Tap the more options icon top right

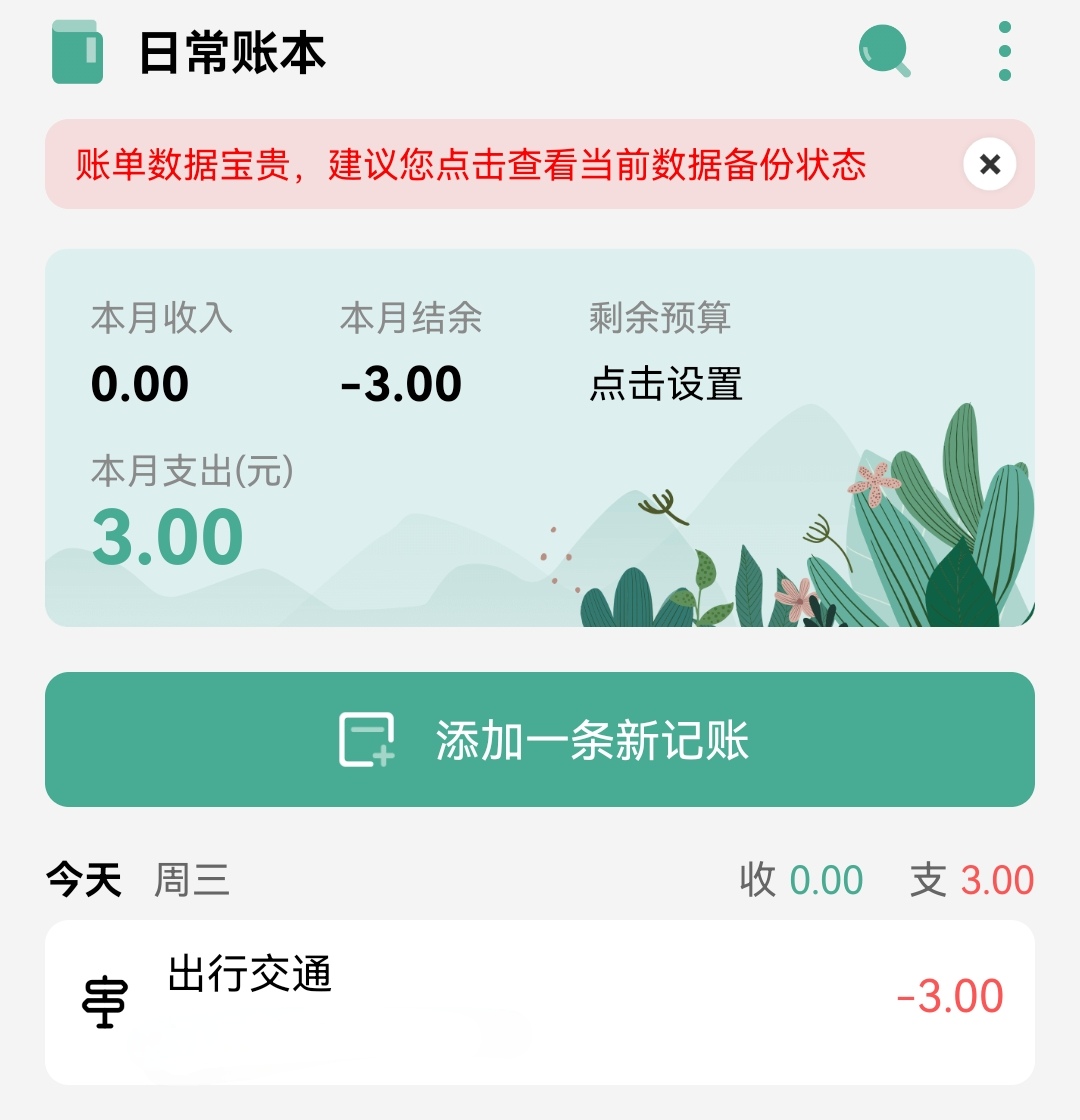[1003, 52]
